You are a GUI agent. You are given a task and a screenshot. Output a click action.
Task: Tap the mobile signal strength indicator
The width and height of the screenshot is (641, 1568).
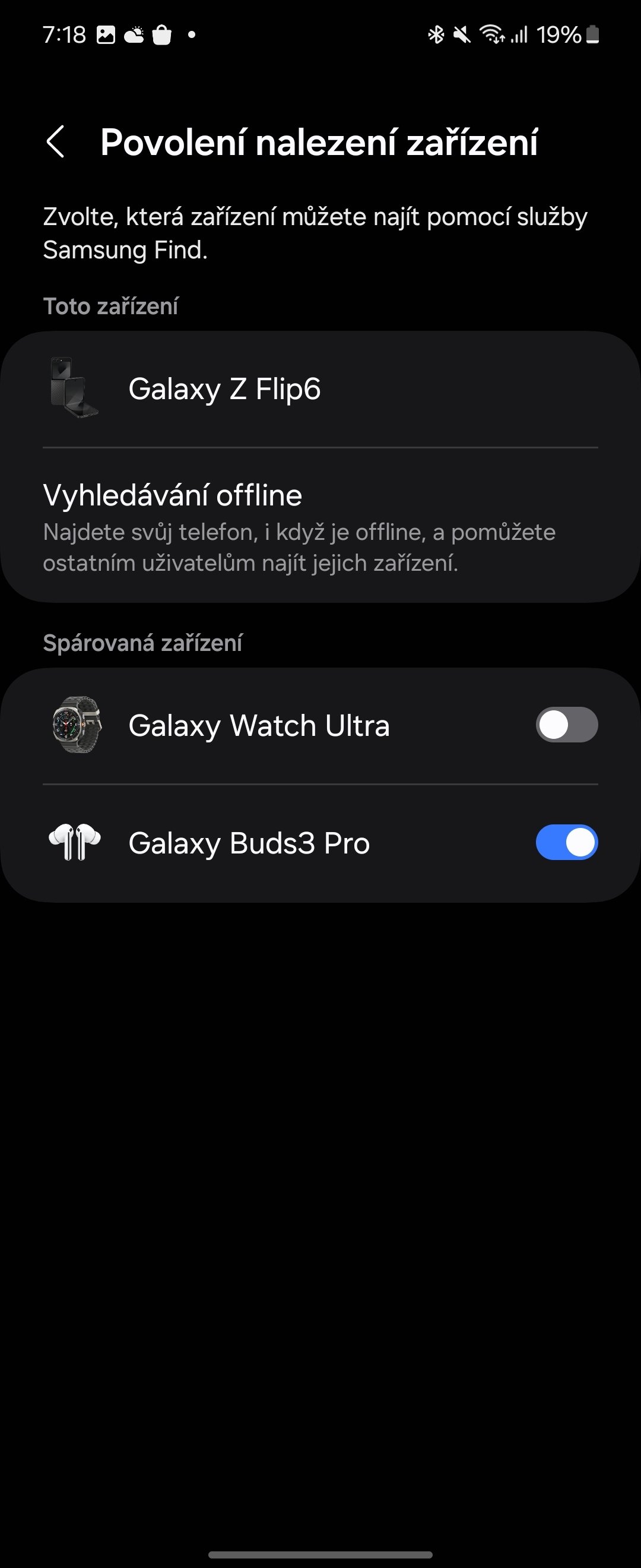pyautogui.click(x=521, y=34)
